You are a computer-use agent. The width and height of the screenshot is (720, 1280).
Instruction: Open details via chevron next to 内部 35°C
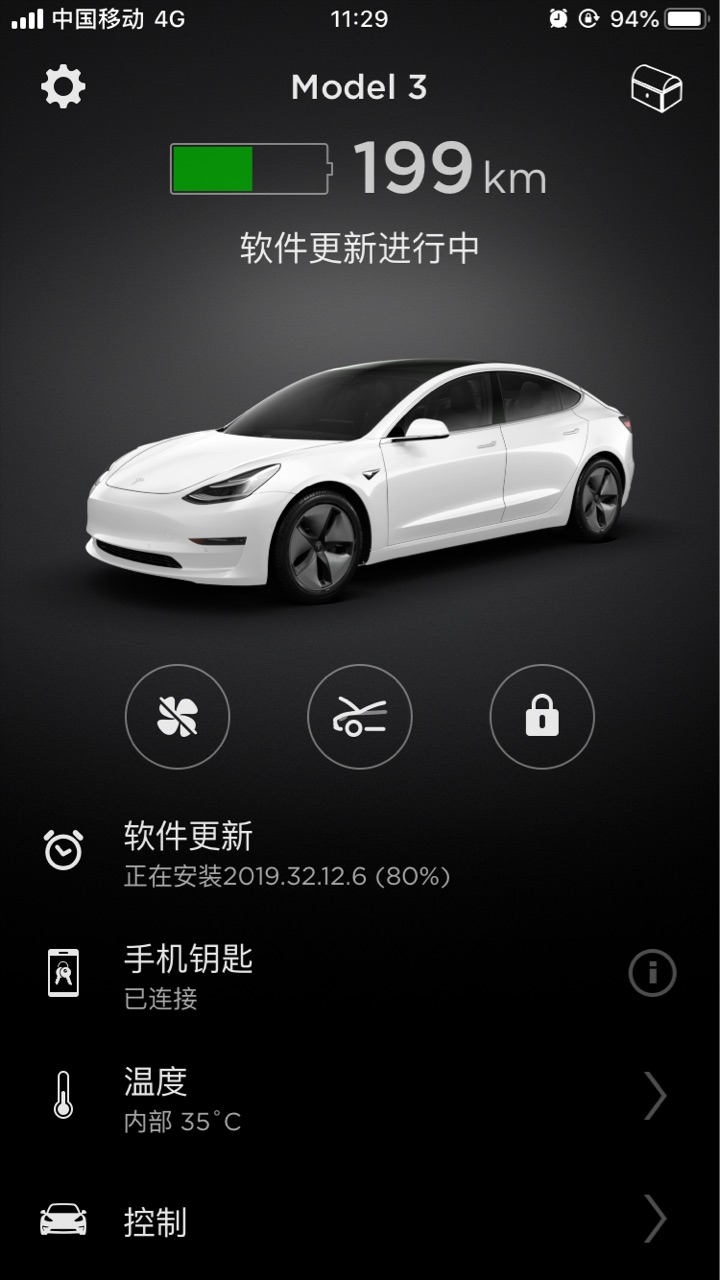coord(655,1096)
